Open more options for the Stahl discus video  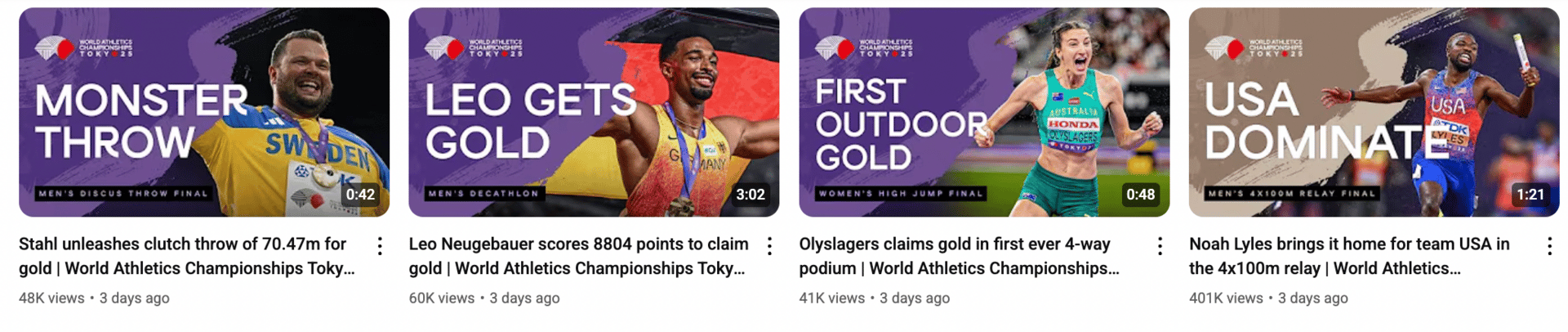(380, 246)
